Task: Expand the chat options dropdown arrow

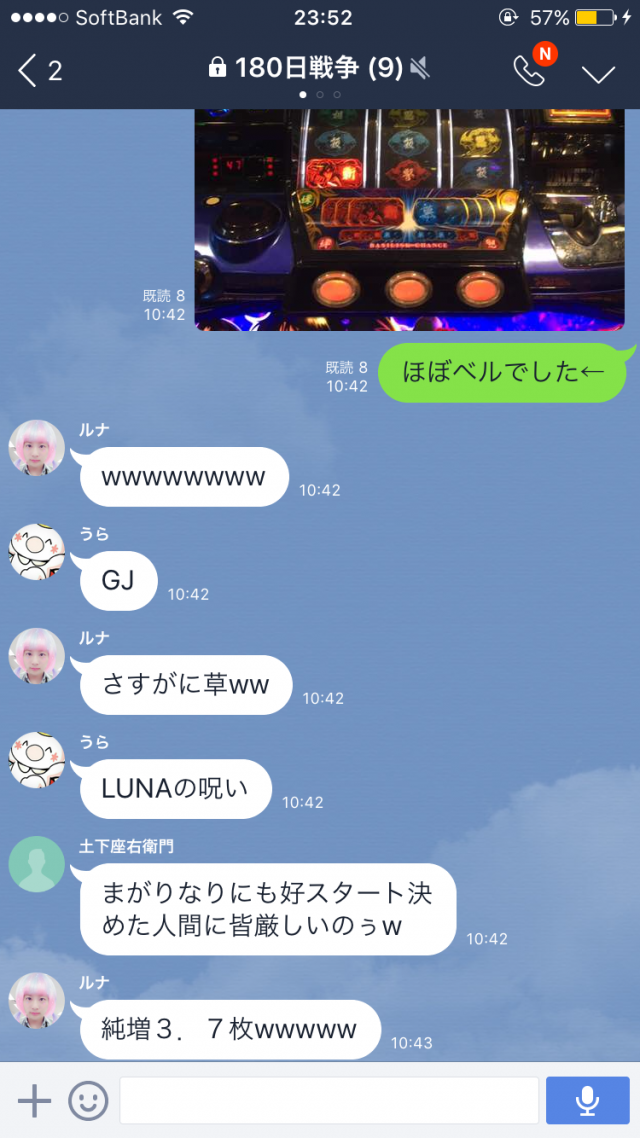Action: tap(598, 72)
